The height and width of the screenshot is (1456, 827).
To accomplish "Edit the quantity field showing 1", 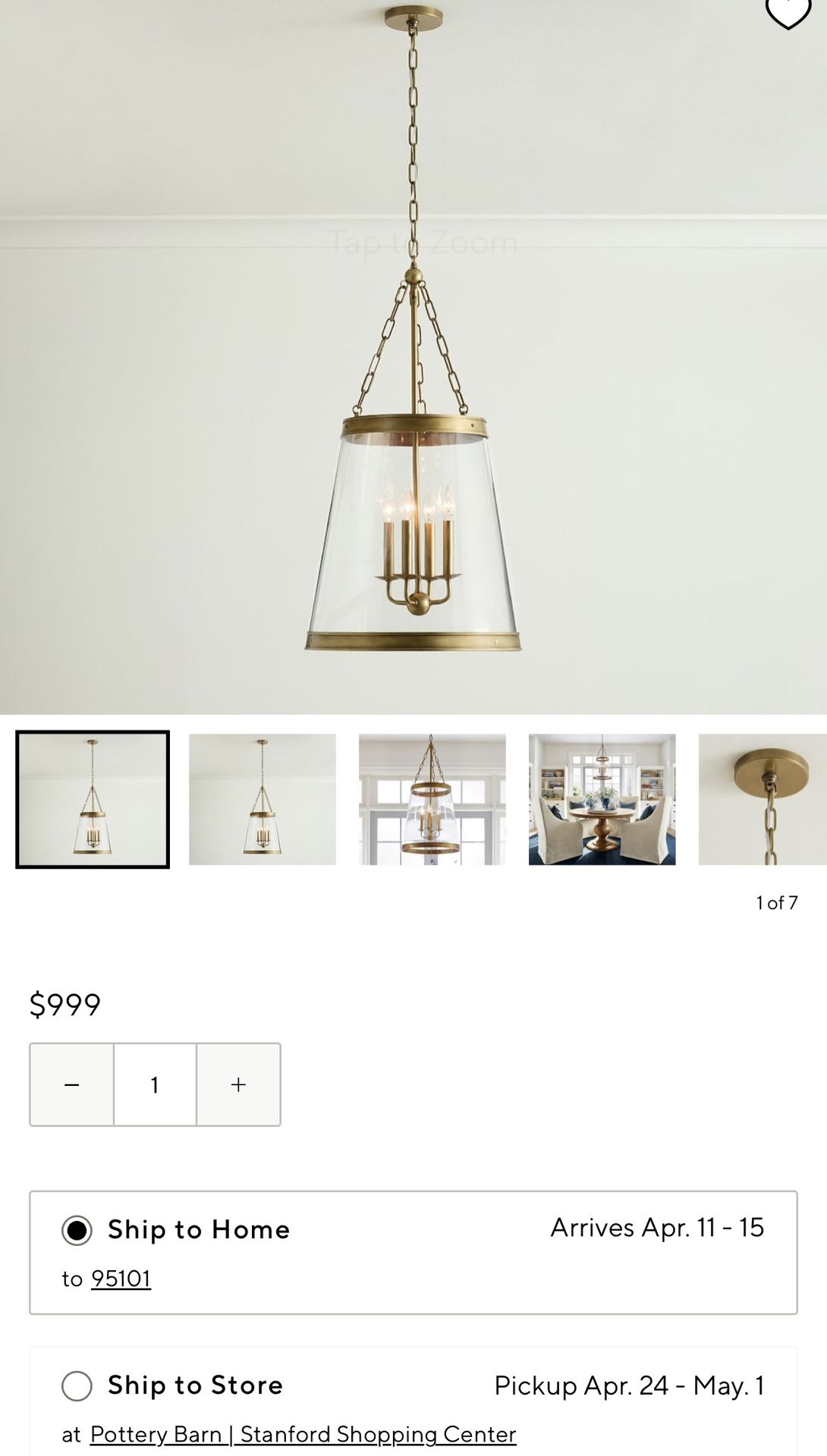I will click(x=155, y=1084).
